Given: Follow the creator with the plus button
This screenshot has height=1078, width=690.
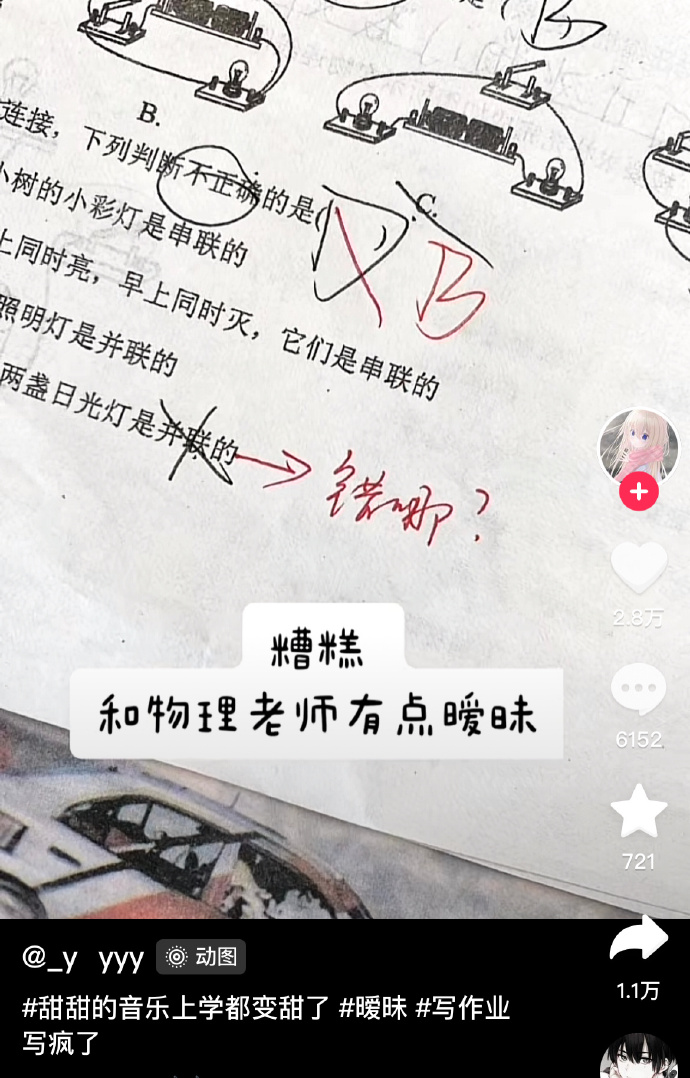Looking at the screenshot, I should coord(639,492).
